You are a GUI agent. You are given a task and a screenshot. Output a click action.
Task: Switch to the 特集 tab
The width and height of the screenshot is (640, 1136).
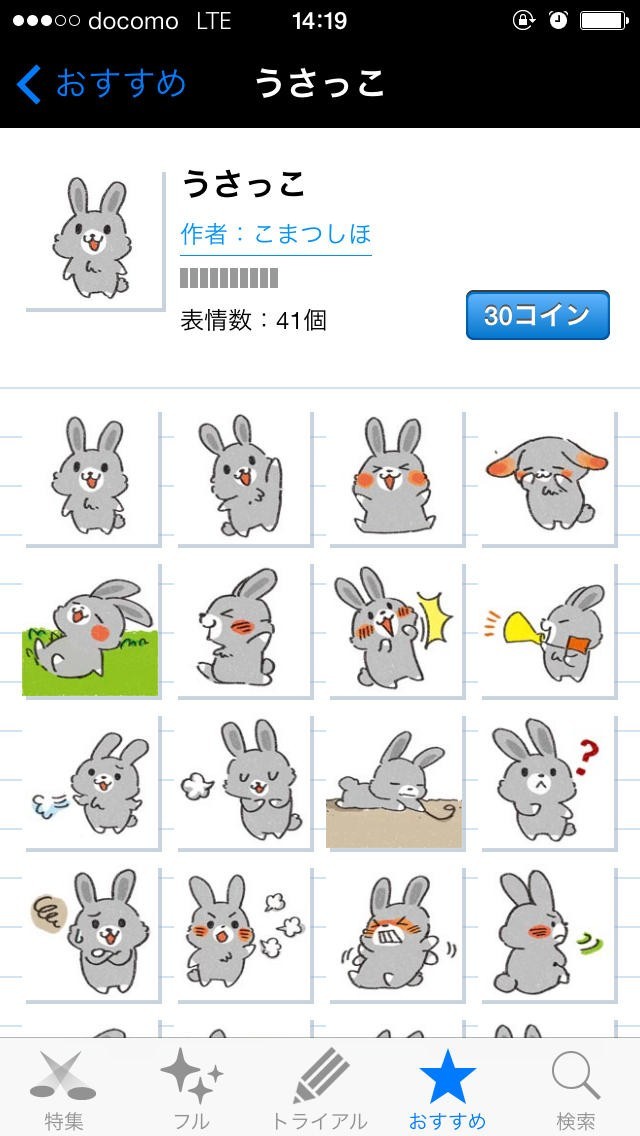pos(64,1090)
